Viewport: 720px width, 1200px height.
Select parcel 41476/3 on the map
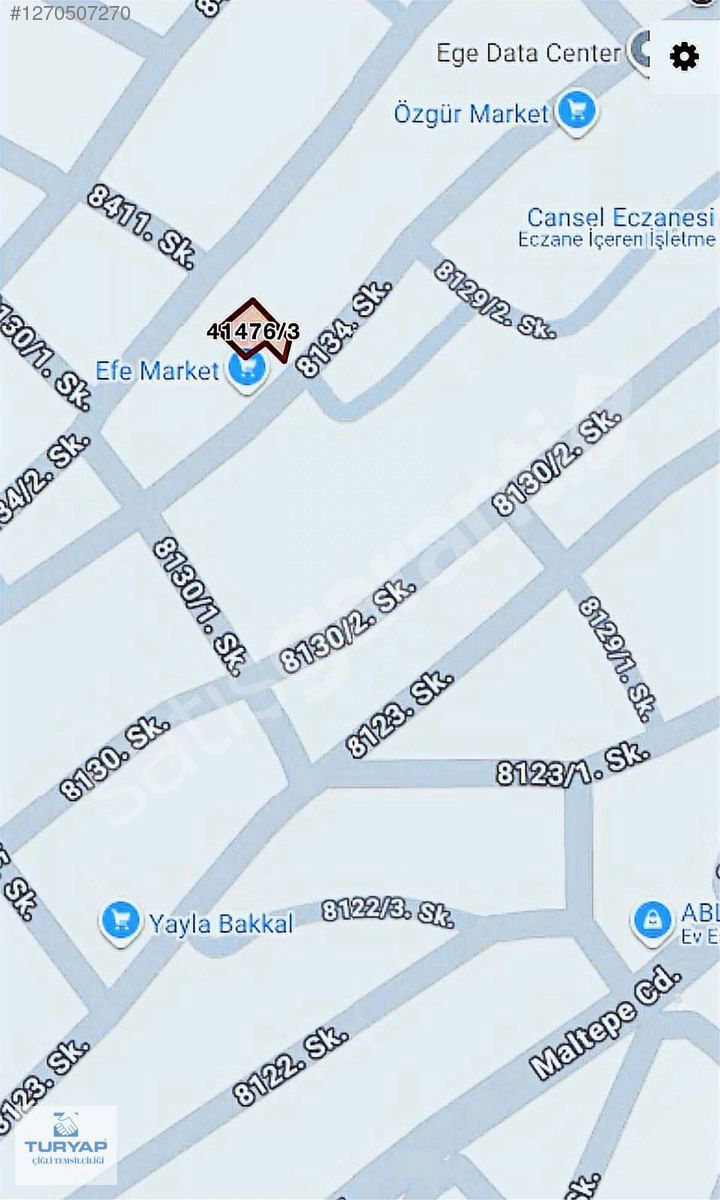253,330
